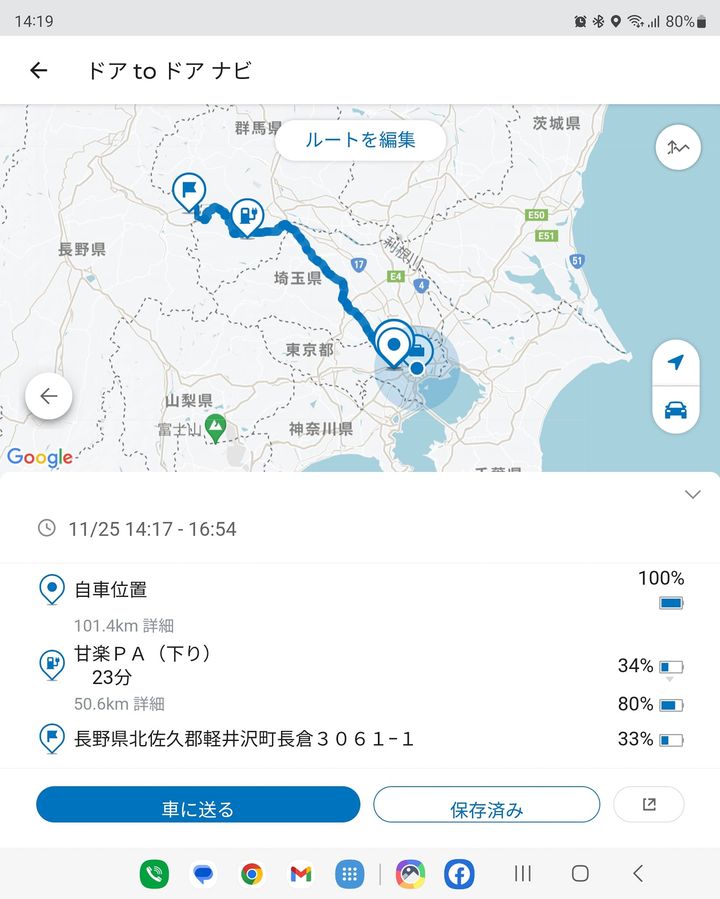Tap the charging station marker on map
The width and height of the screenshot is (720, 899).
point(246,216)
